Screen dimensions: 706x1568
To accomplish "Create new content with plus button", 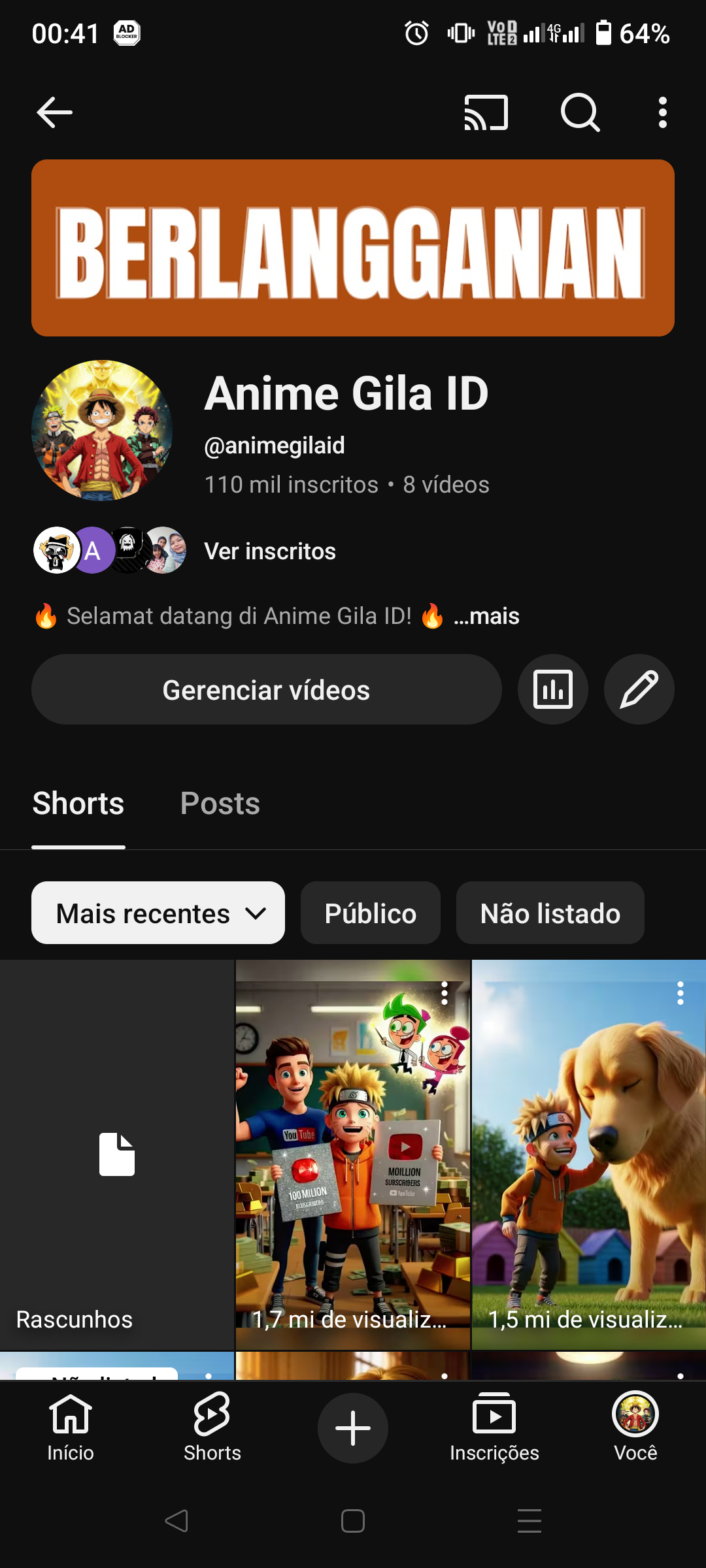I will click(x=353, y=1428).
